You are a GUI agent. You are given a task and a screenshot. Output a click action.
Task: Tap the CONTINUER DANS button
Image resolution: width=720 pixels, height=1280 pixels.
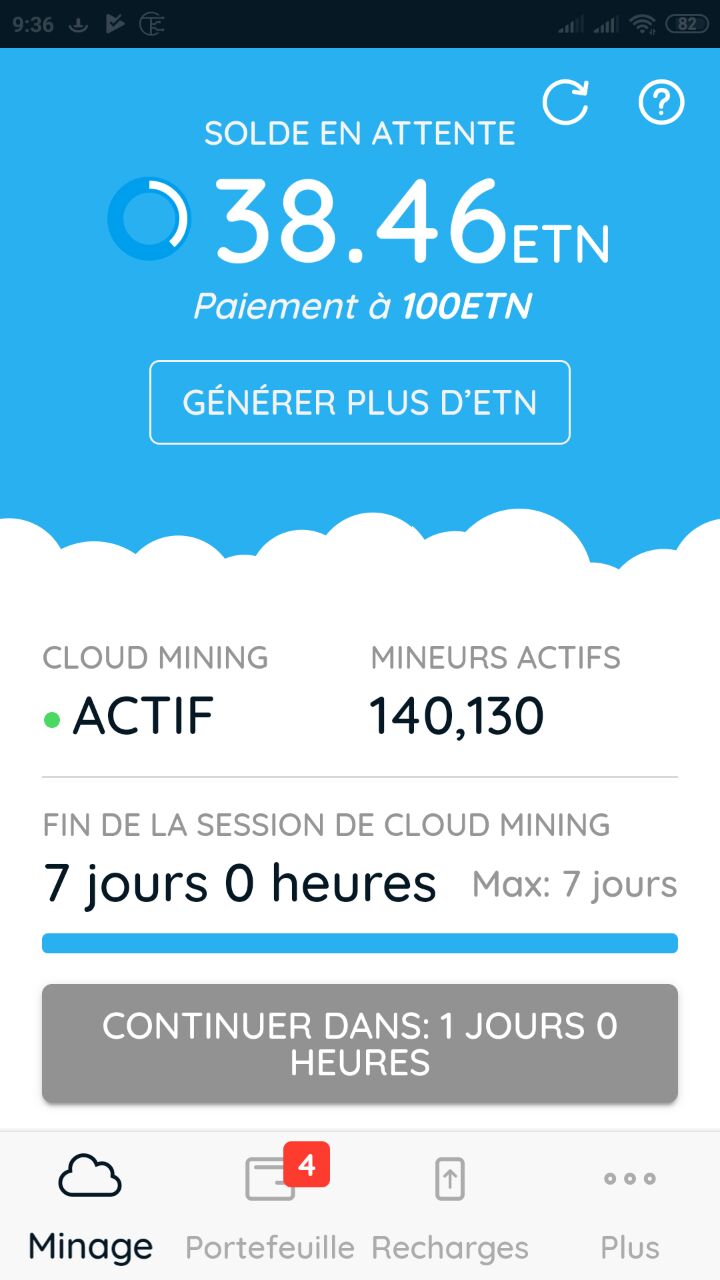(x=360, y=1044)
